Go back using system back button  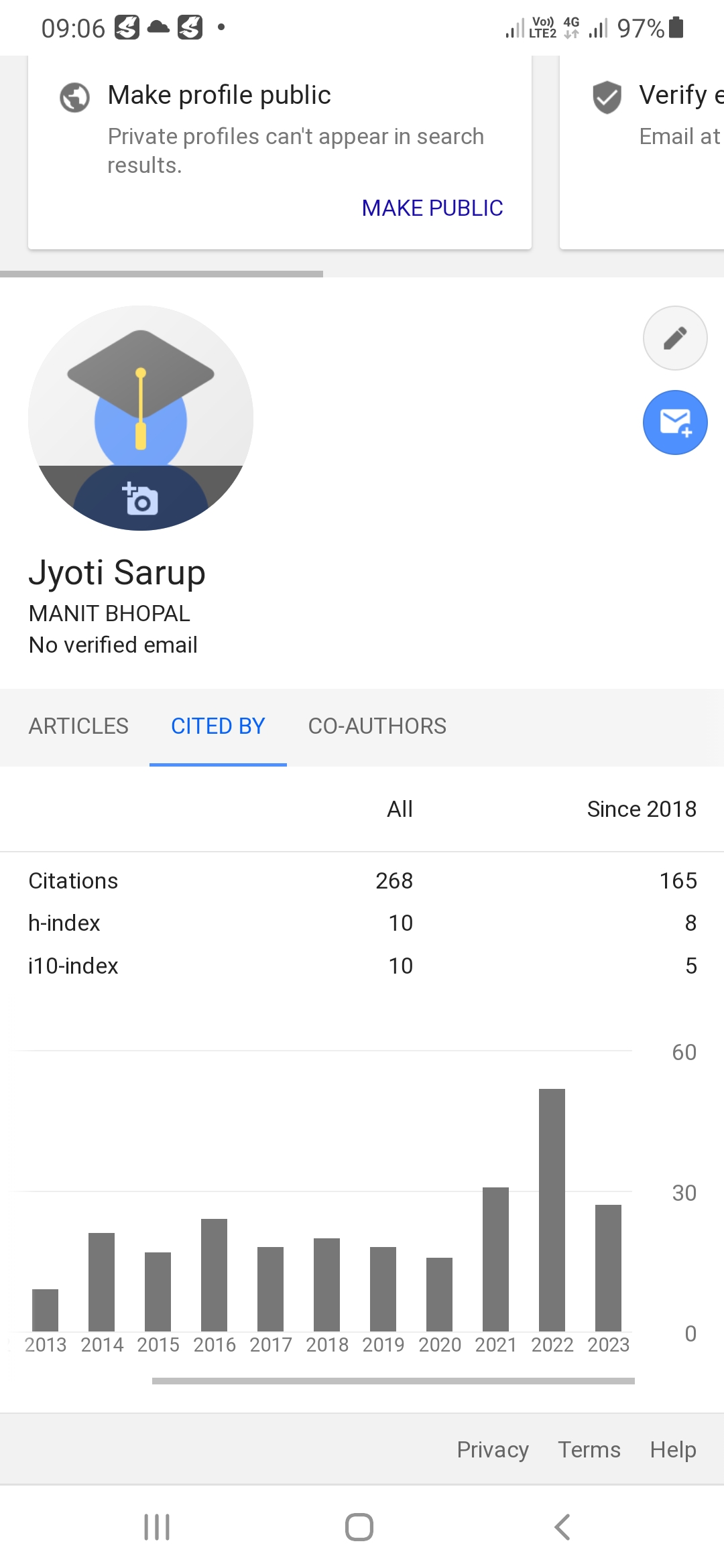coord(562,1527)
